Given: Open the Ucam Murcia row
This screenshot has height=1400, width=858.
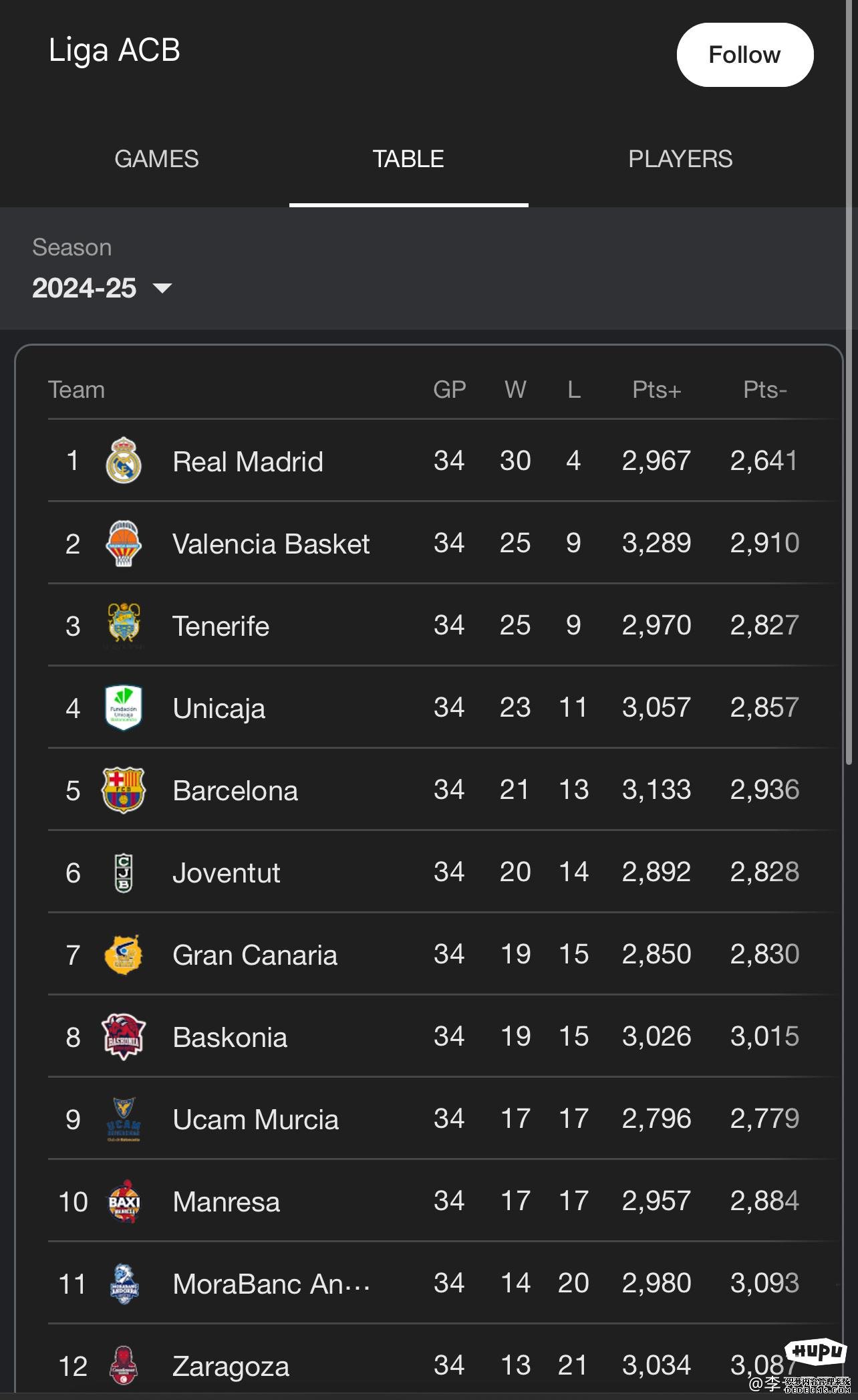Looking at the screenshot, I should point(444,1119).
